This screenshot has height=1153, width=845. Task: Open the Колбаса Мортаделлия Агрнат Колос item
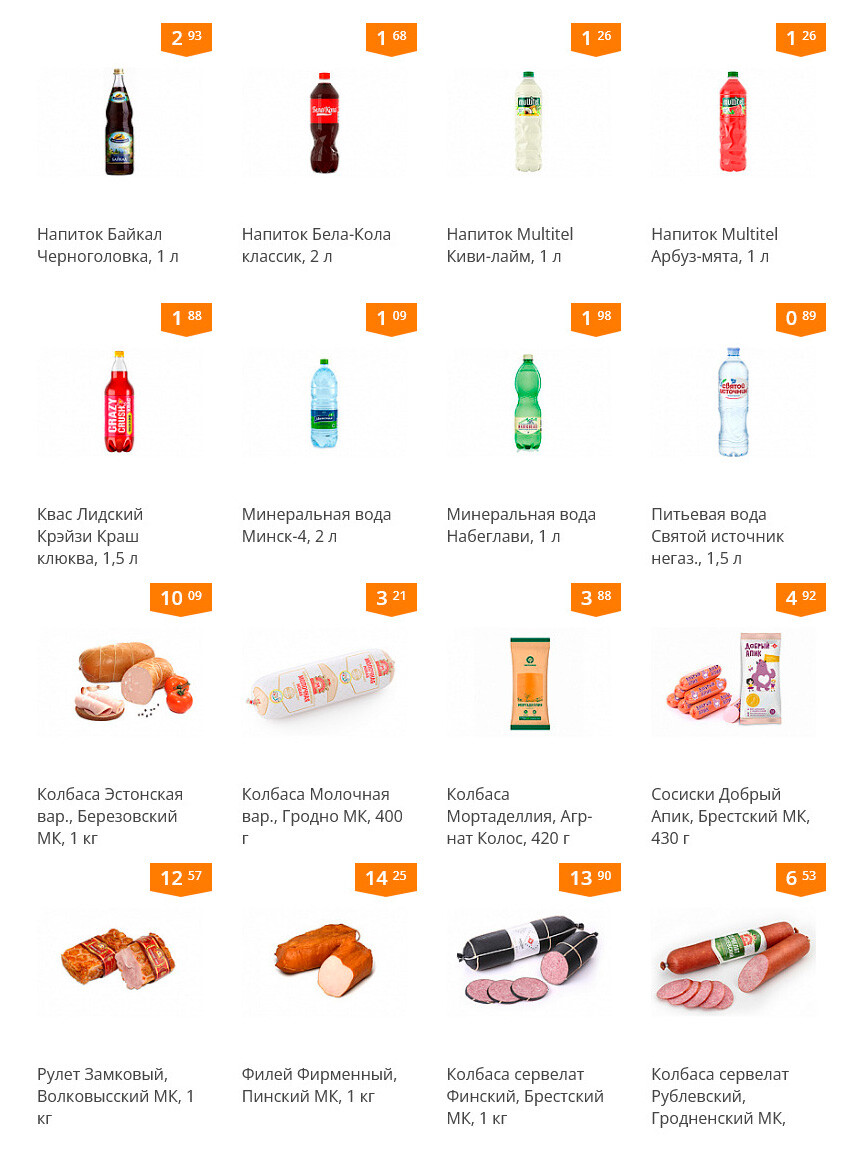pos(528,682)
